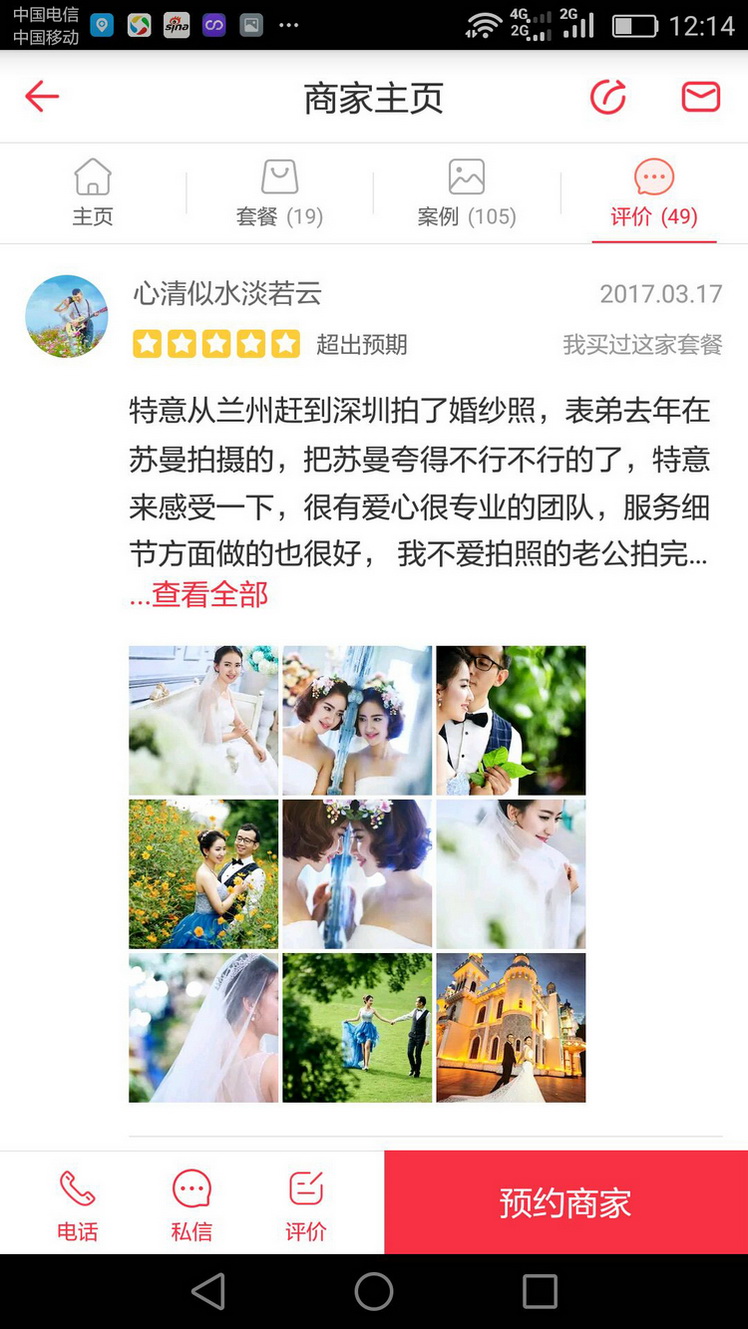Expand the review via 查看全部
This screenshot has height=1329, width=748.
point(199,594)
